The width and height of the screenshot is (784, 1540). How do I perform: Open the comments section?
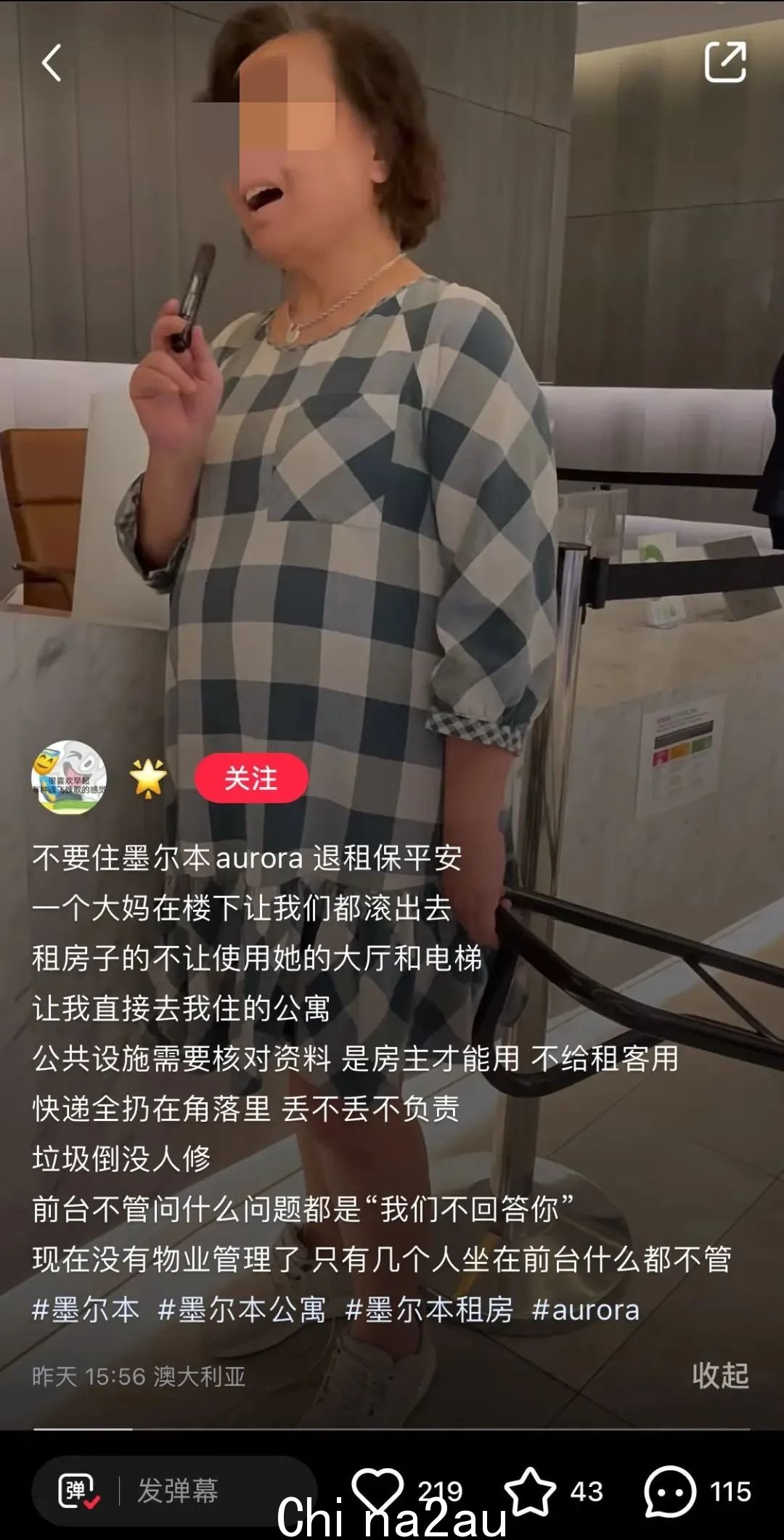[670, 1491]
